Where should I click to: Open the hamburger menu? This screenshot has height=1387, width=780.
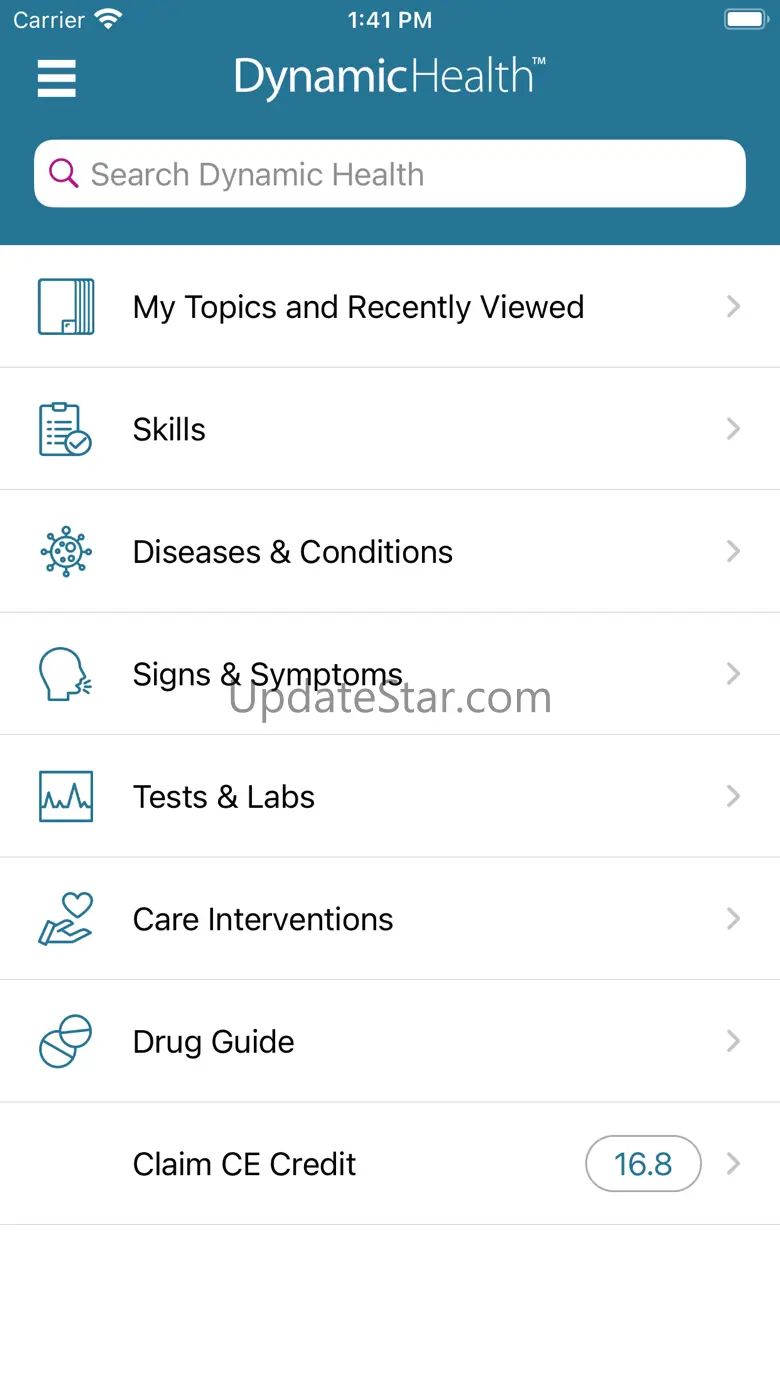coord(57,78)
